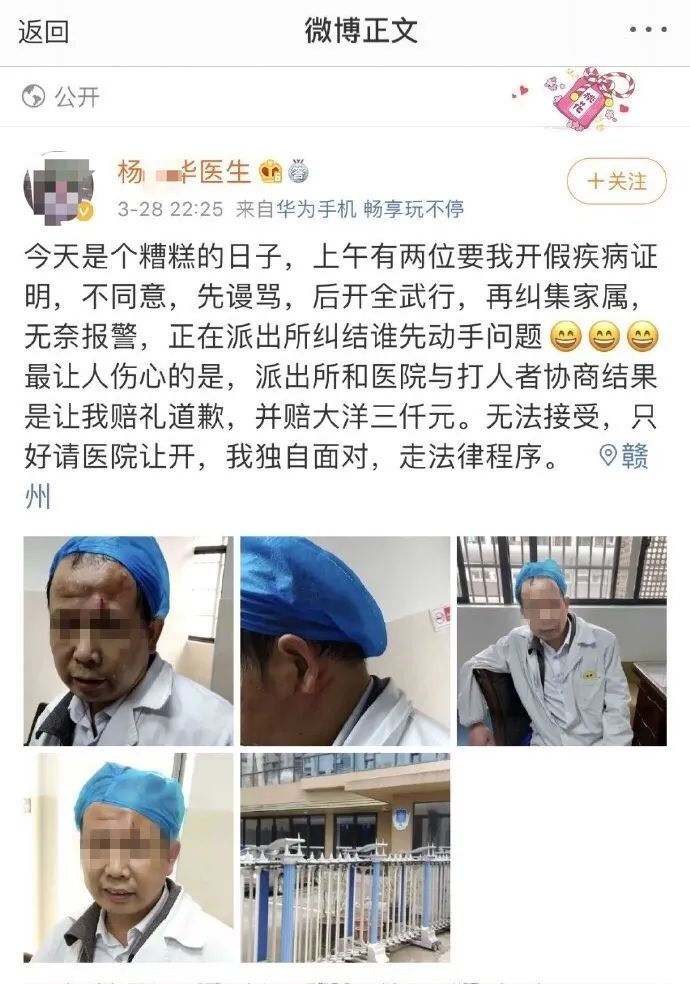Screen dimensions: 690x984
Task: Go back via 返回
Action: tap(44, 31)
